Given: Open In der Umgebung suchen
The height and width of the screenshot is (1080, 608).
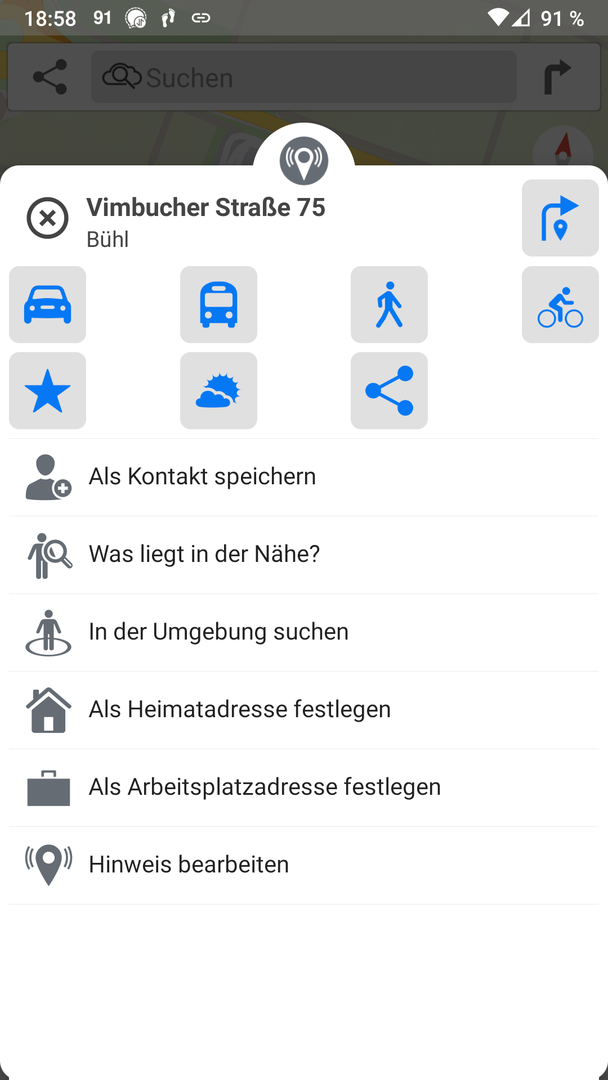Looking at the screenshot, I should click(304, 632).
